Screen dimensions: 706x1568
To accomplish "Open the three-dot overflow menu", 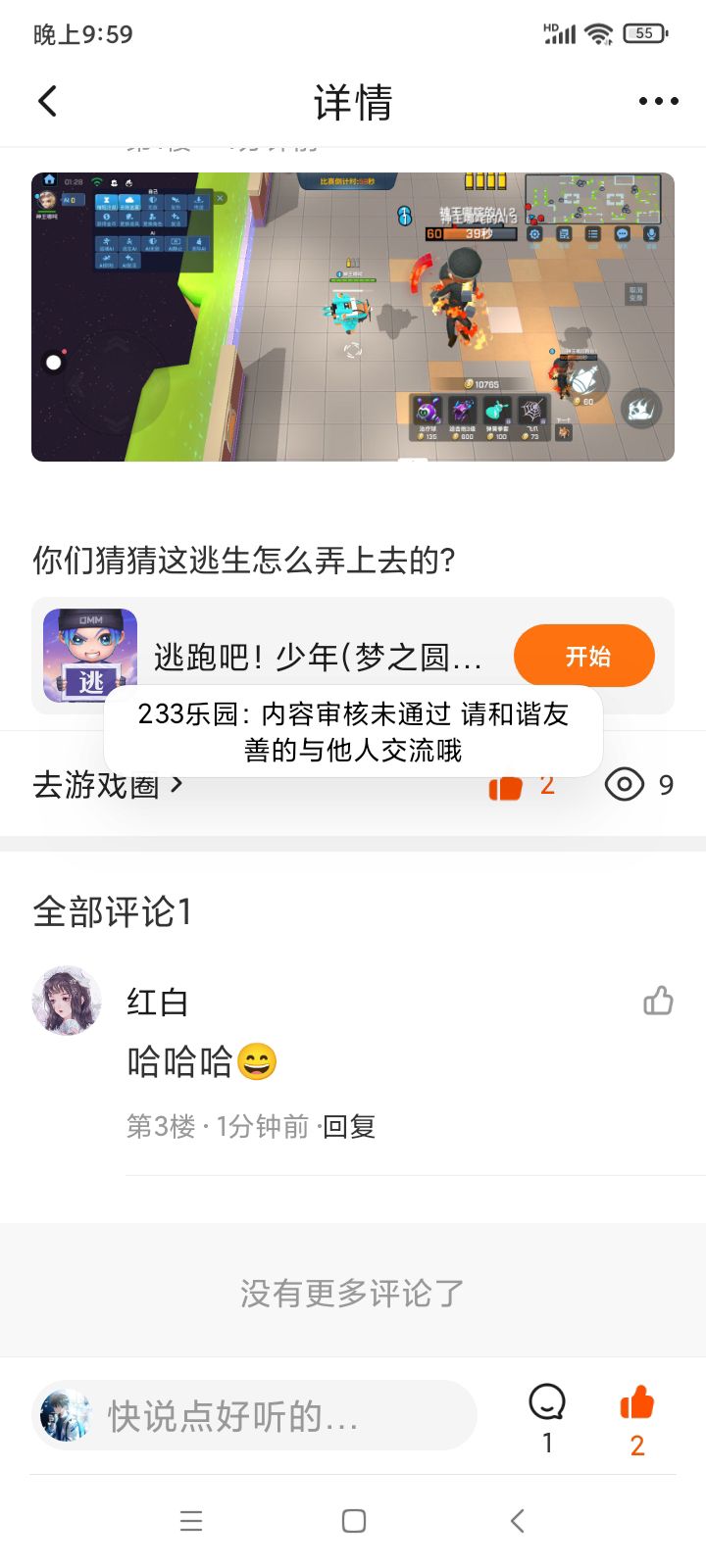I will (x=658, y=101).
